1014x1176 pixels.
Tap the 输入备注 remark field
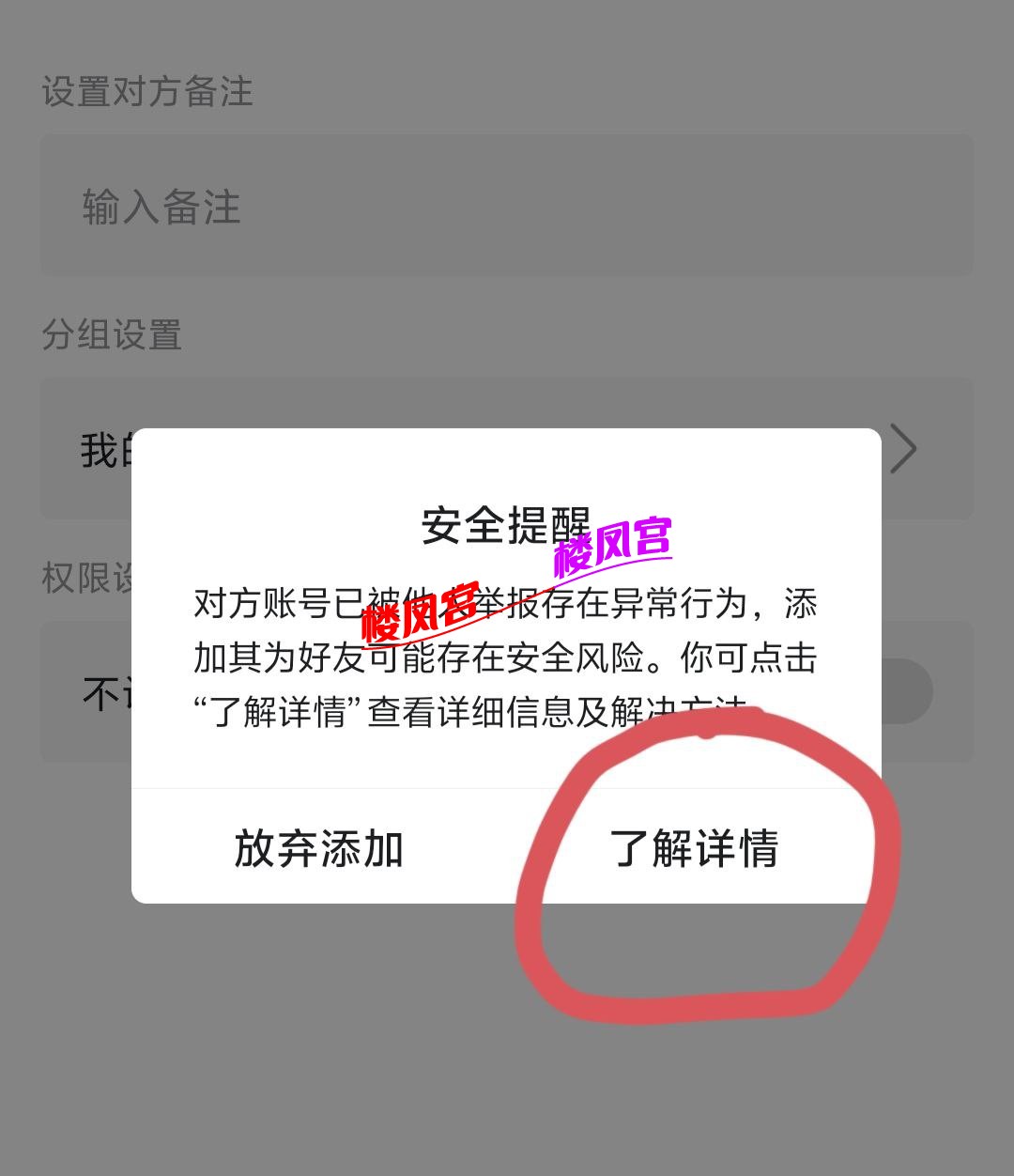pos(507,206)
